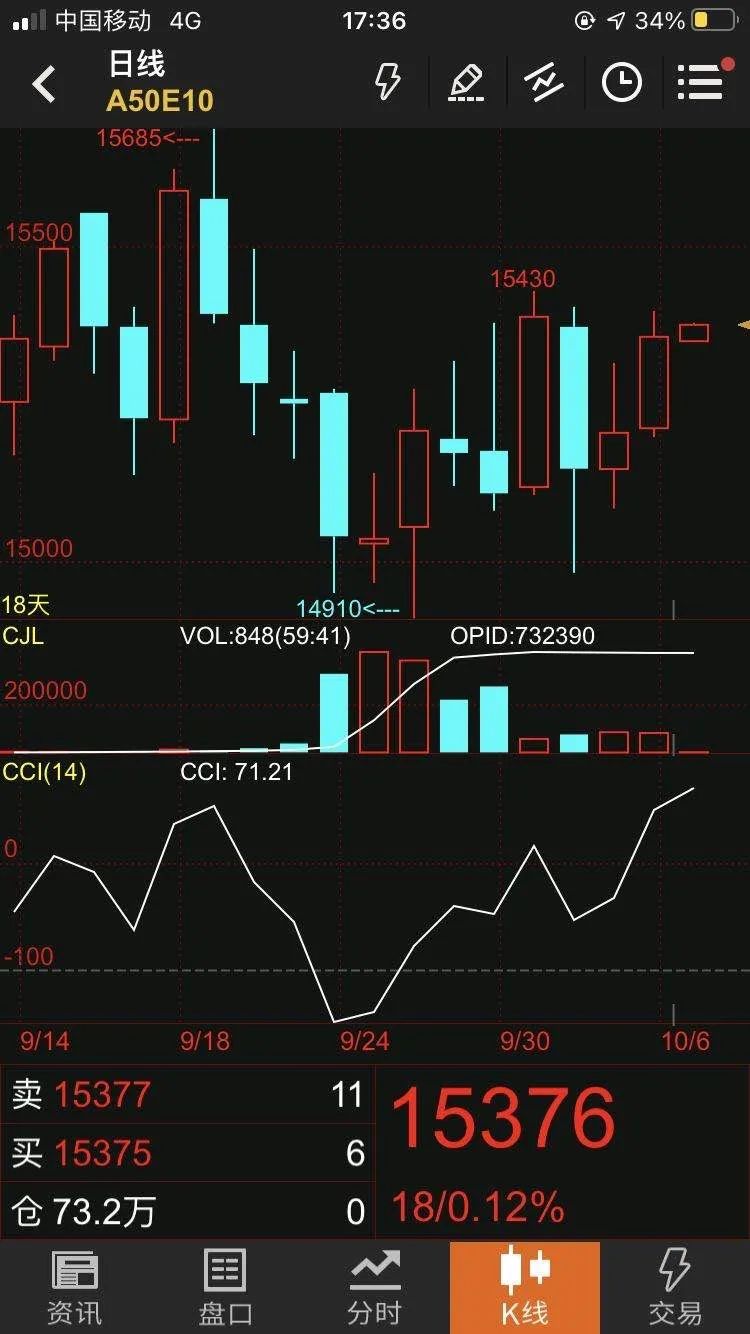Switch to the 盘口 order book tab

point(225,1288)
